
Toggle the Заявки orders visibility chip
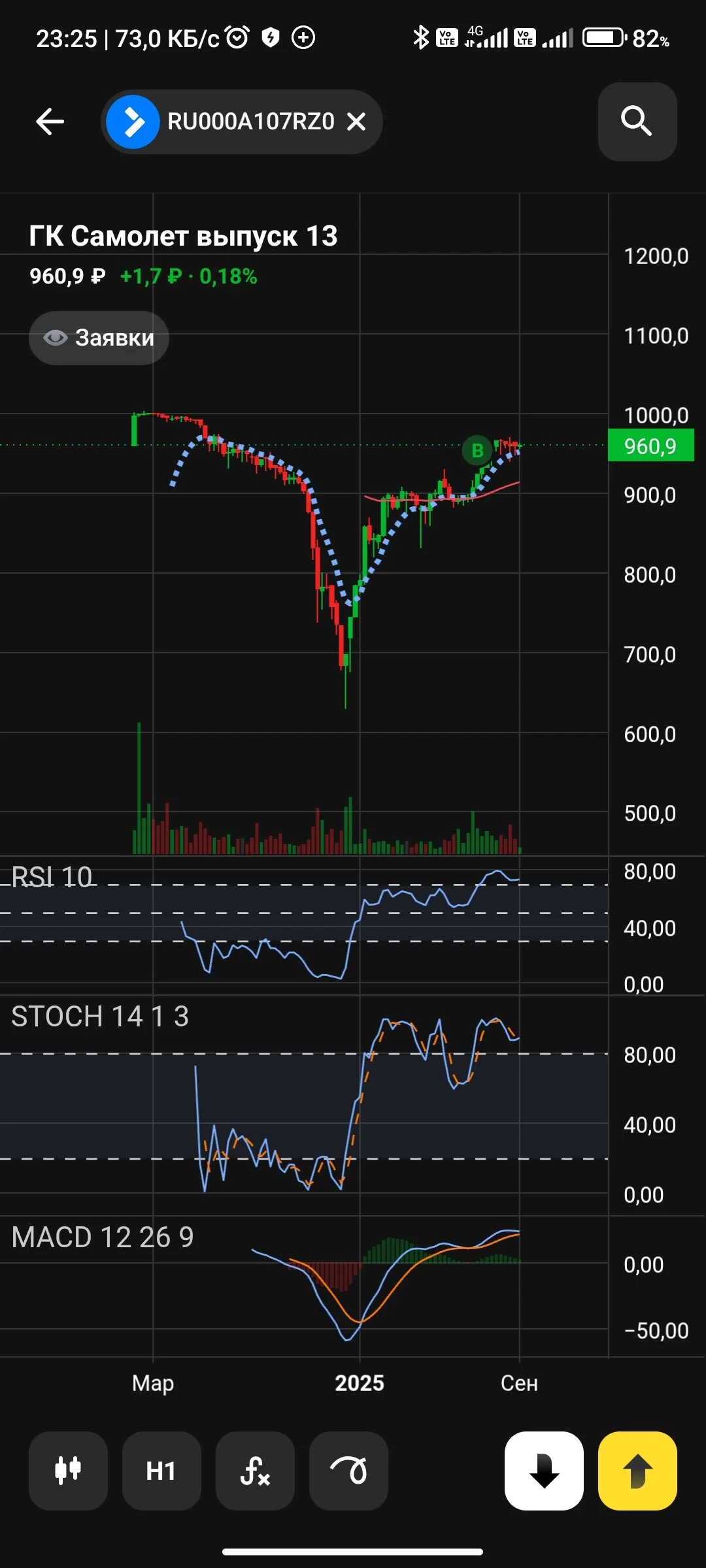pyautogui.click(x=99, y=338)
